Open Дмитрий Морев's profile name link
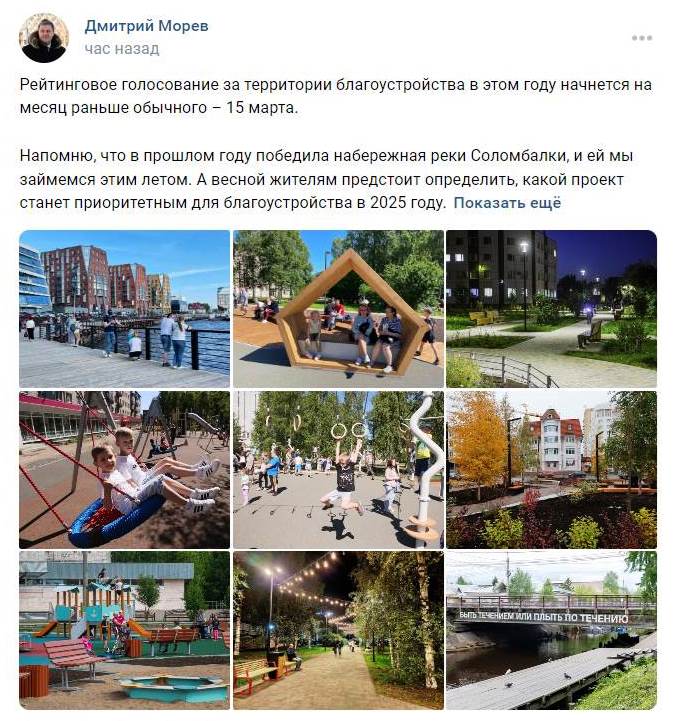Image resolution: width=677 pixels, height=721 pixels. click(146, 26)
